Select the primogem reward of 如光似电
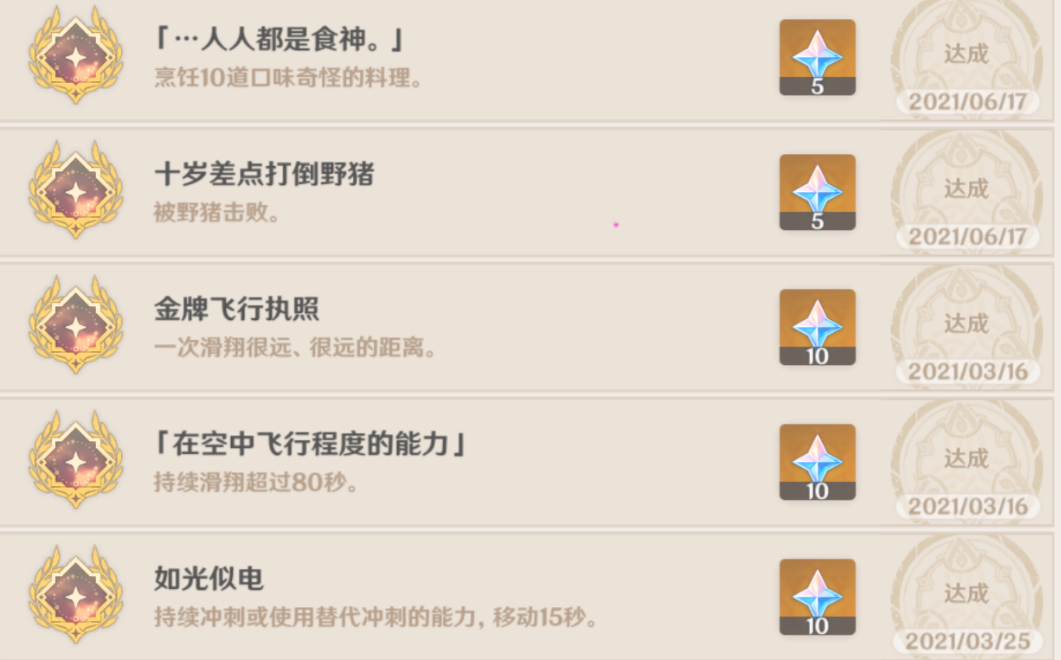1061x660 pixels. click(x=817, y=597)
